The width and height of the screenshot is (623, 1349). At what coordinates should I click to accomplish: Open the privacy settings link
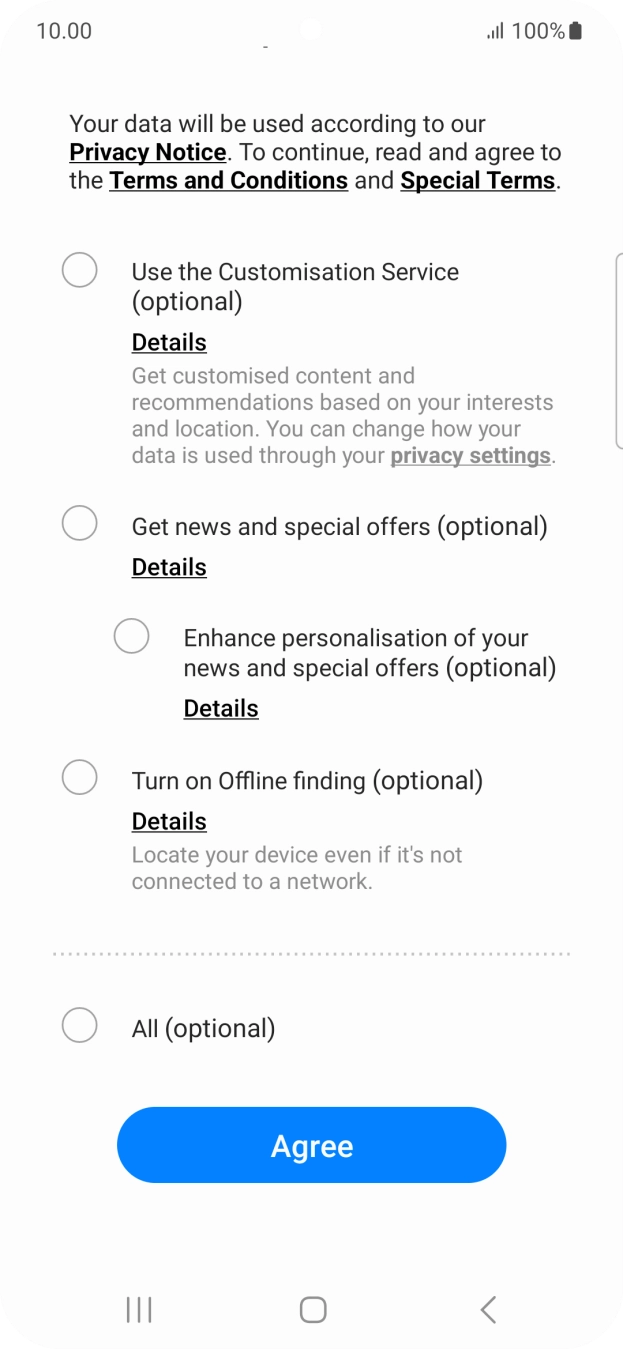pos(470,456)
